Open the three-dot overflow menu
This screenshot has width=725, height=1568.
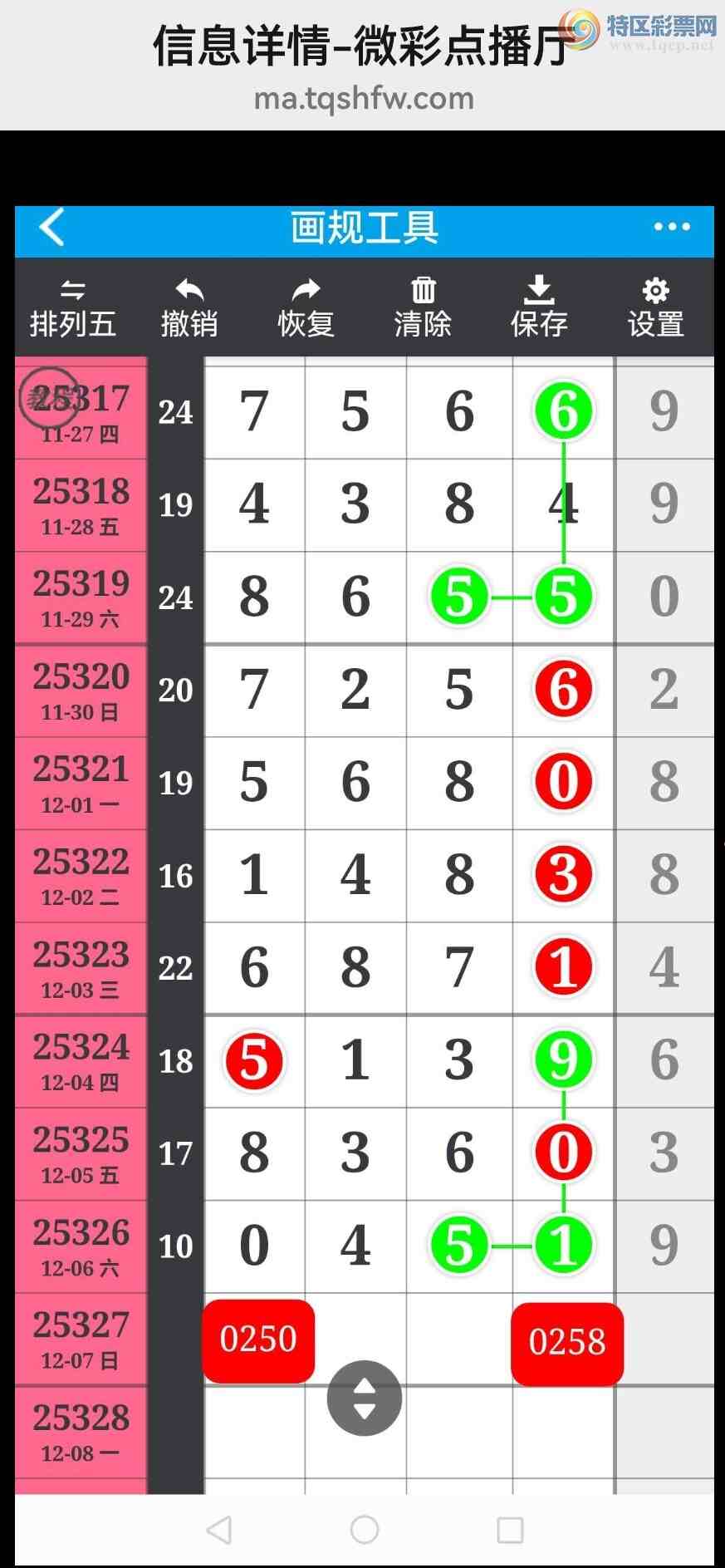coord(671,227)
